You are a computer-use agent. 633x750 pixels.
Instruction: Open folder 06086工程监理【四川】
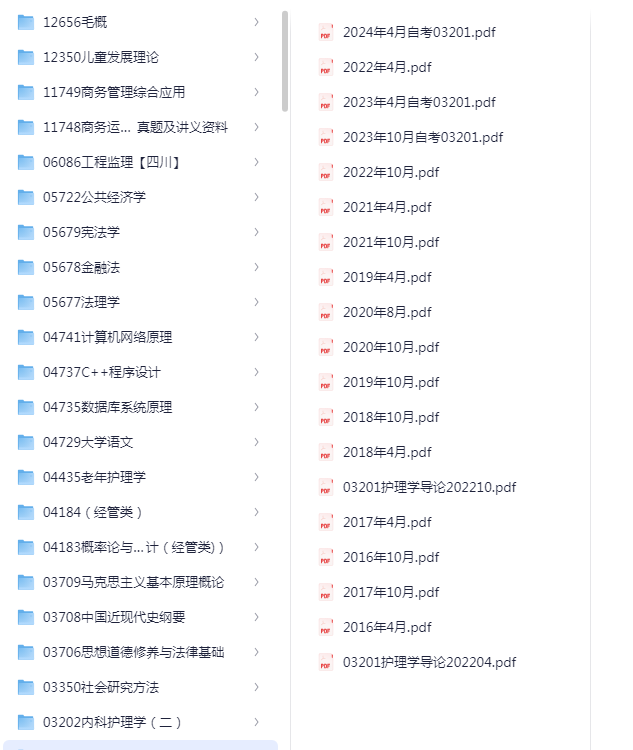pos(112,162)
